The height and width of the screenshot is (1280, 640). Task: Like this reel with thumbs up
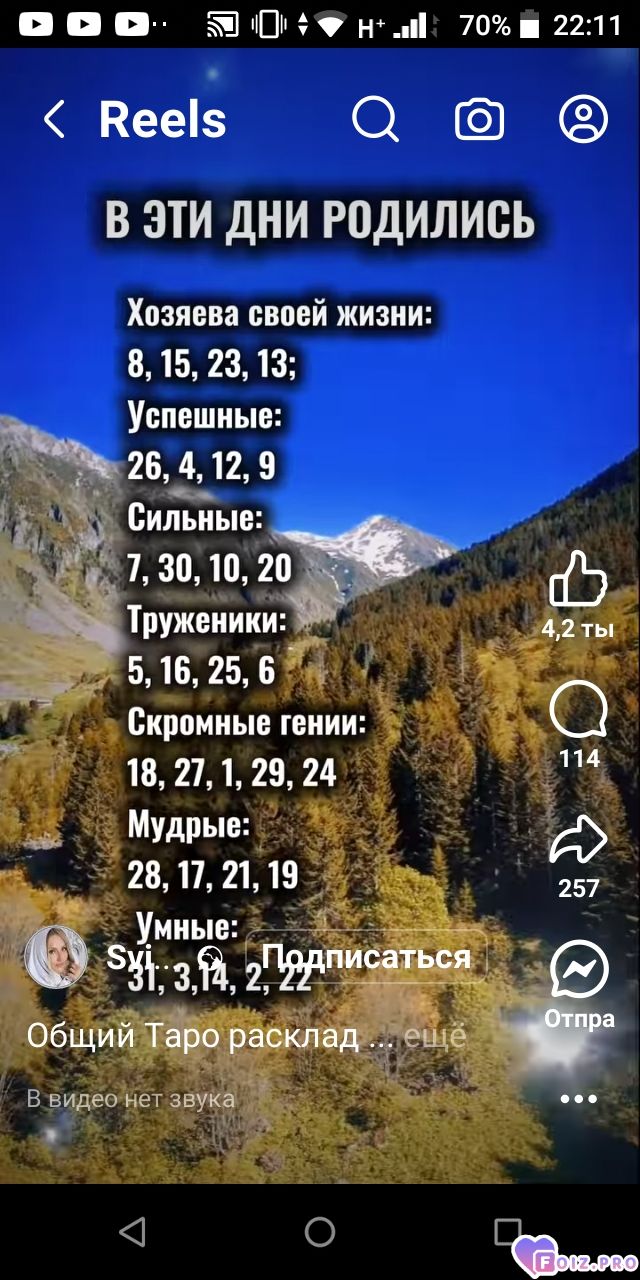click(578, 580)
